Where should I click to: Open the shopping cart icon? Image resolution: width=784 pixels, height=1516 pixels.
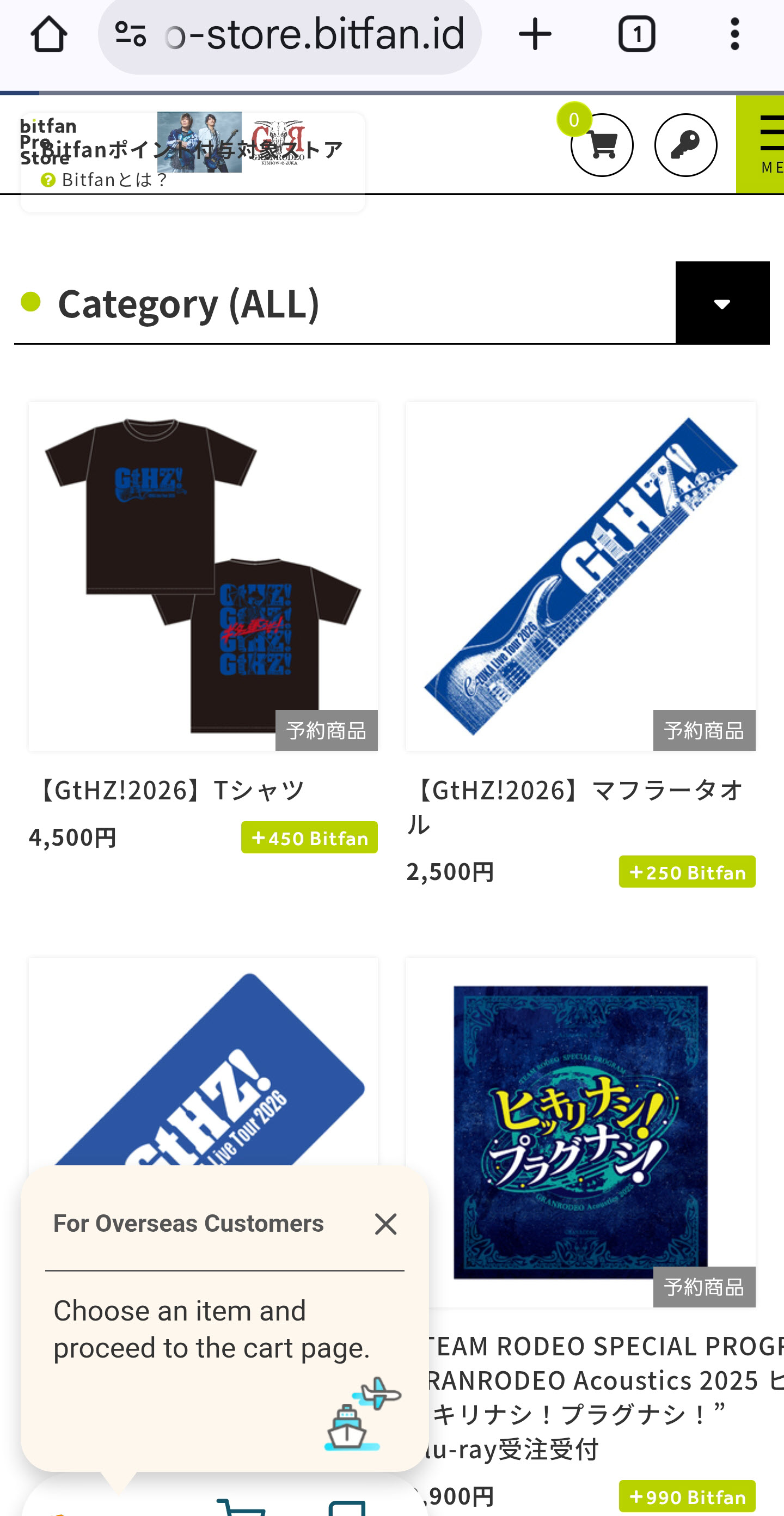(x=602, y=145)
